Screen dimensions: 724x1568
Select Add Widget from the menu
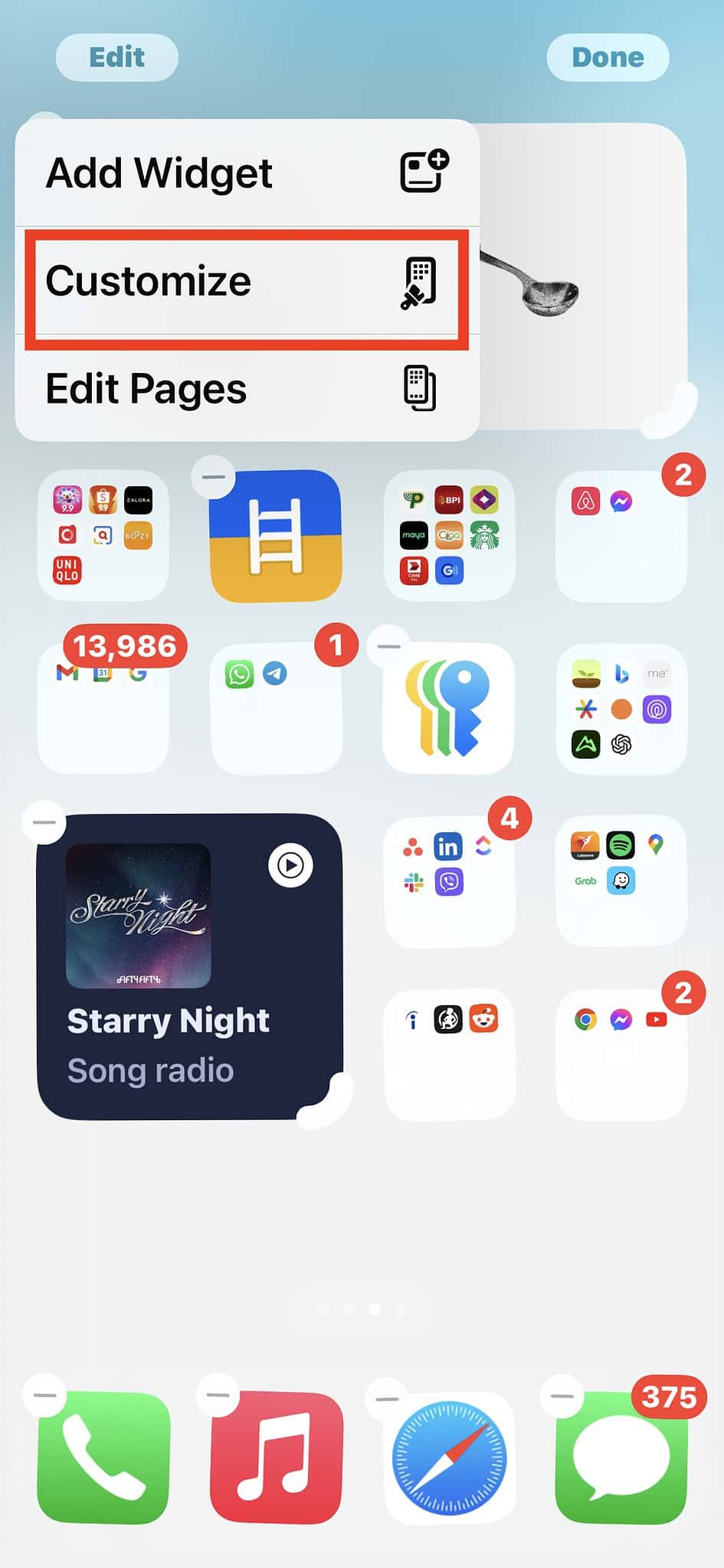247,173
